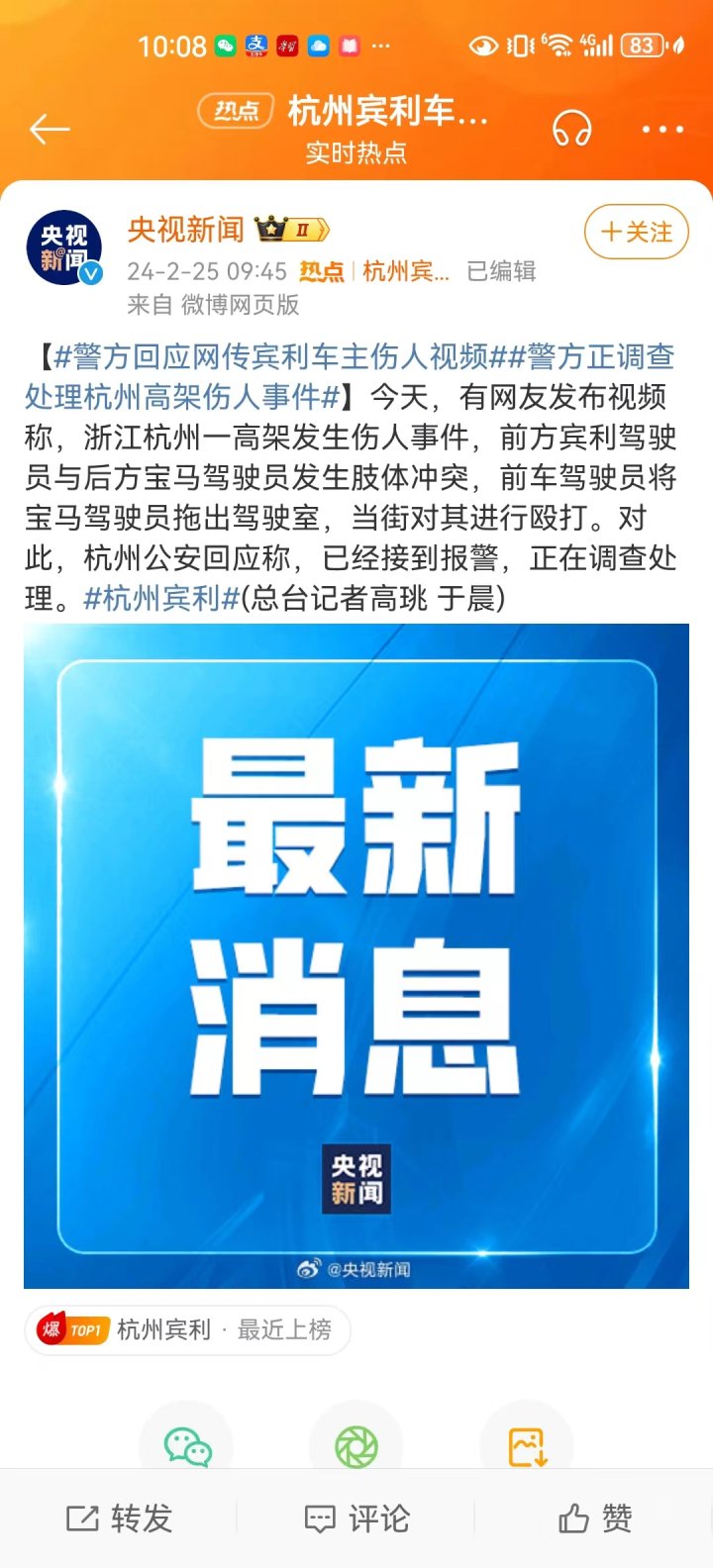Like the post with 赞
The width and height of the screenshot is (713, 1568).
coord(594,1519)
